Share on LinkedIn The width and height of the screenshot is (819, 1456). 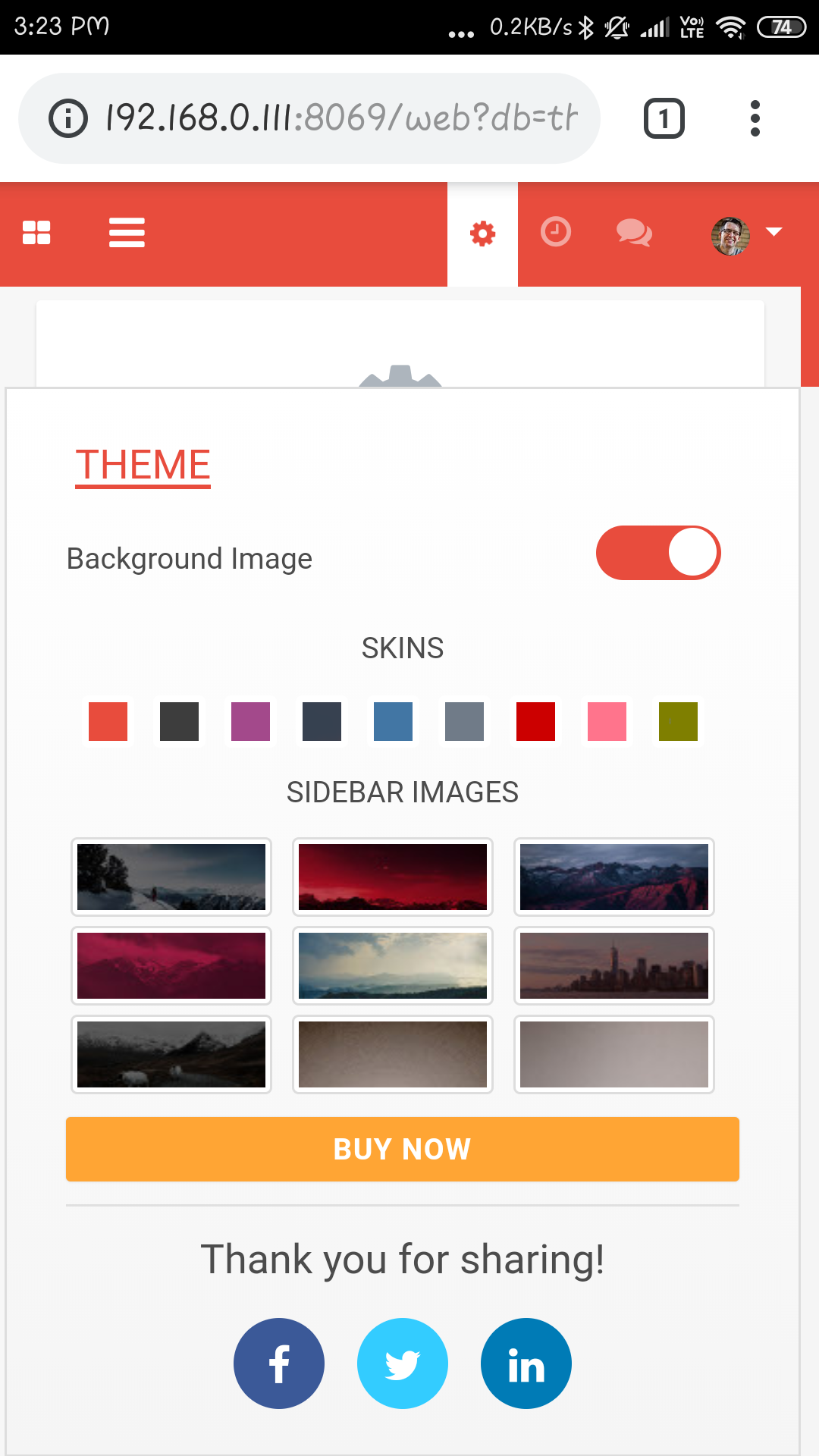[526, 1363]
